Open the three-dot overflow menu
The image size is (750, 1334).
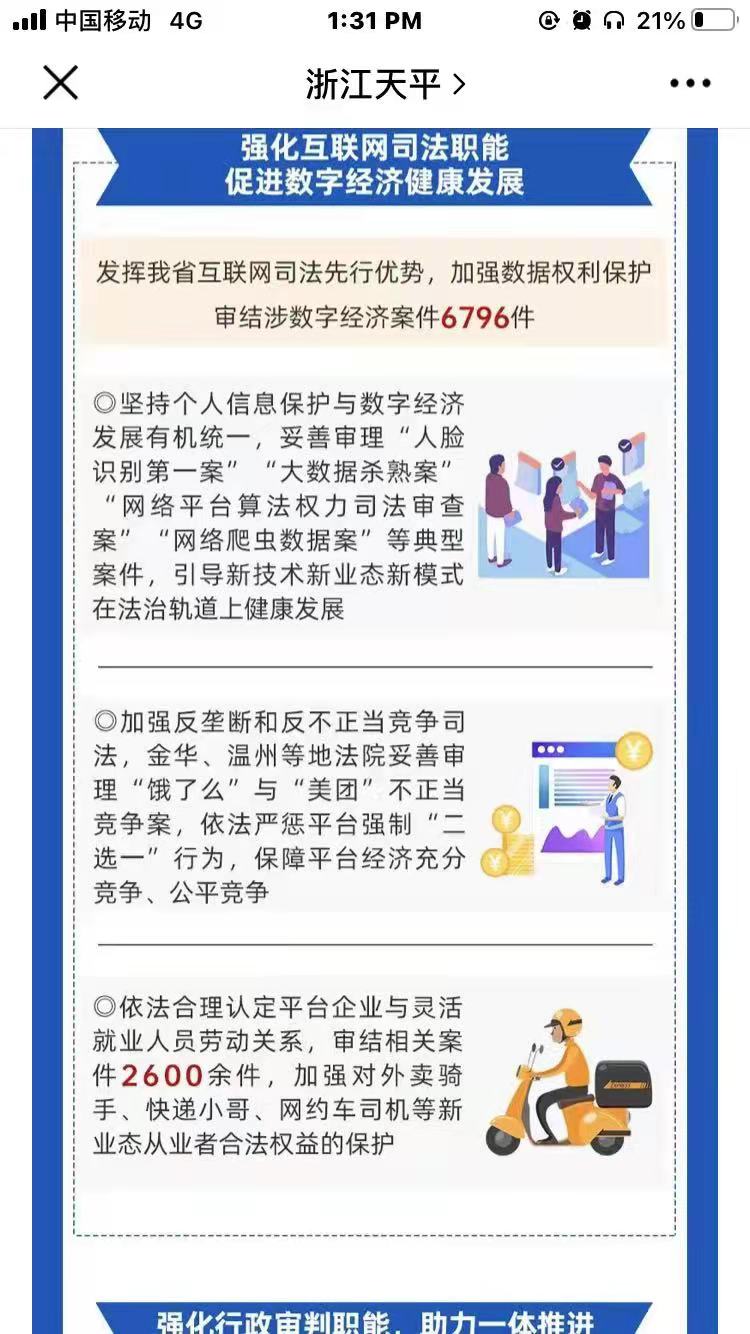pyautogui.click(x=690, y=84)
